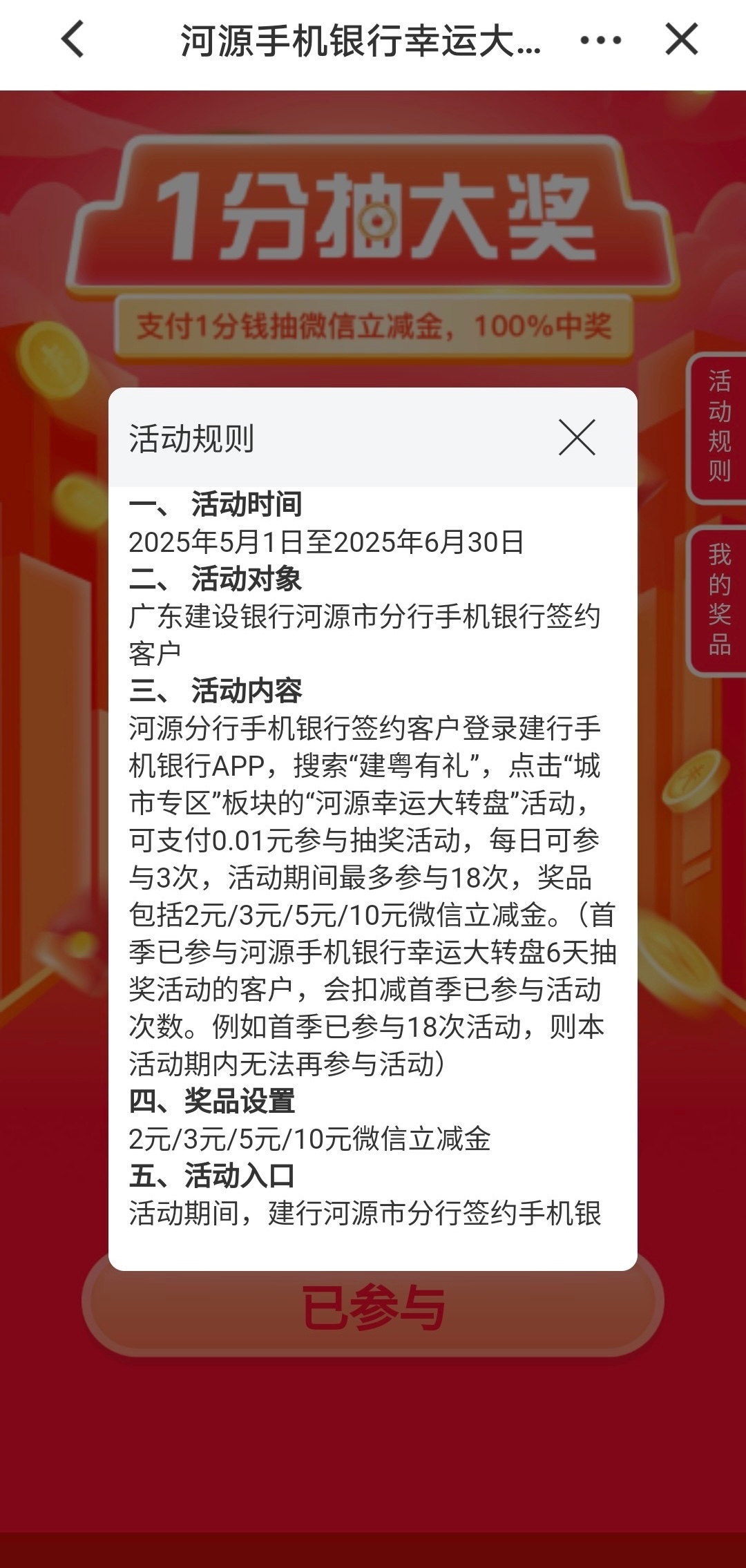View 我的奖品 side tab
The image size is (746, 1568).
(718, 600)
